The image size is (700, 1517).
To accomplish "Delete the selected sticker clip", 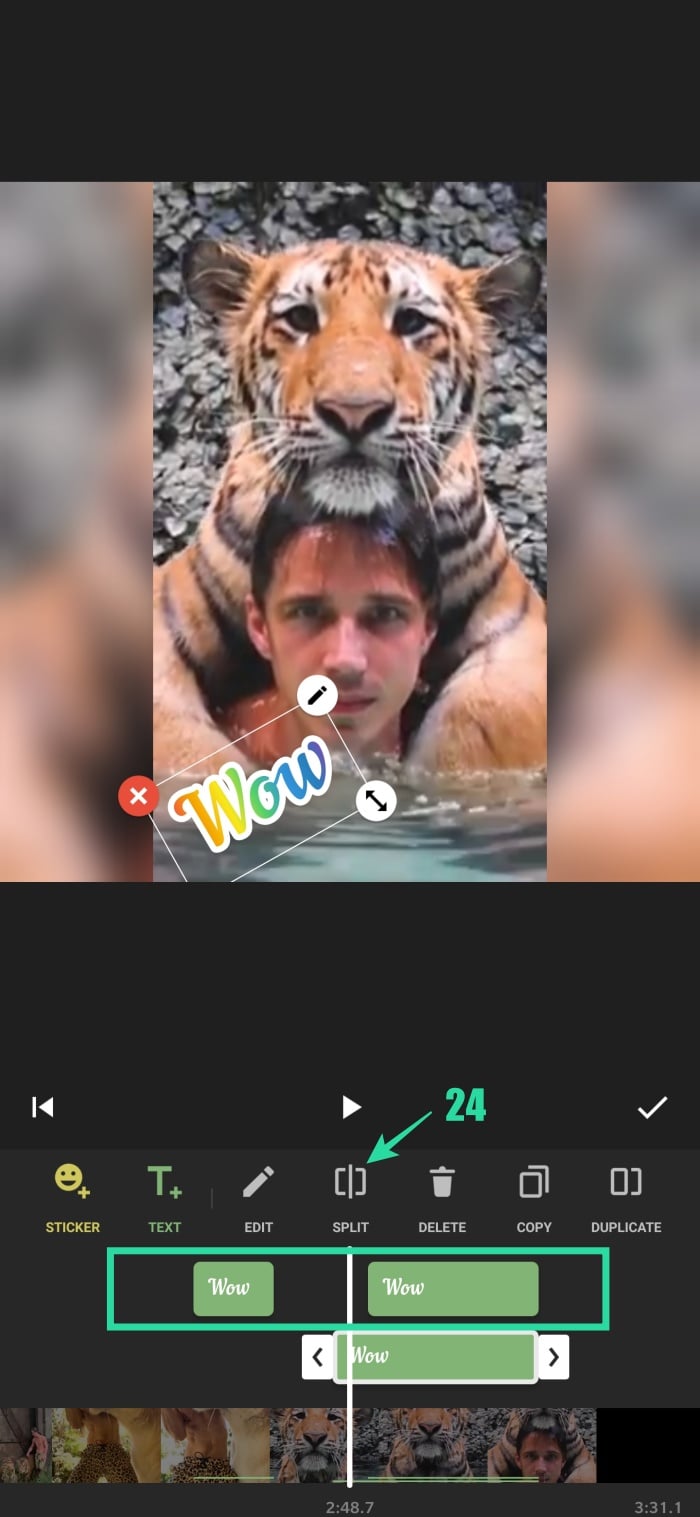I will coord(443,1196).
